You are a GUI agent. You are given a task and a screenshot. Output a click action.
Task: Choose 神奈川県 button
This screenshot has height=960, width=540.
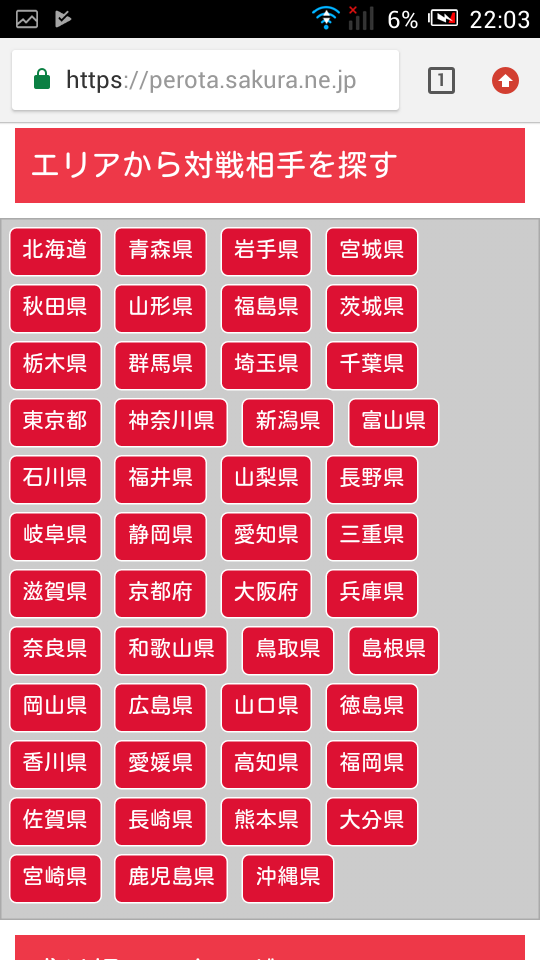[171, 422]
